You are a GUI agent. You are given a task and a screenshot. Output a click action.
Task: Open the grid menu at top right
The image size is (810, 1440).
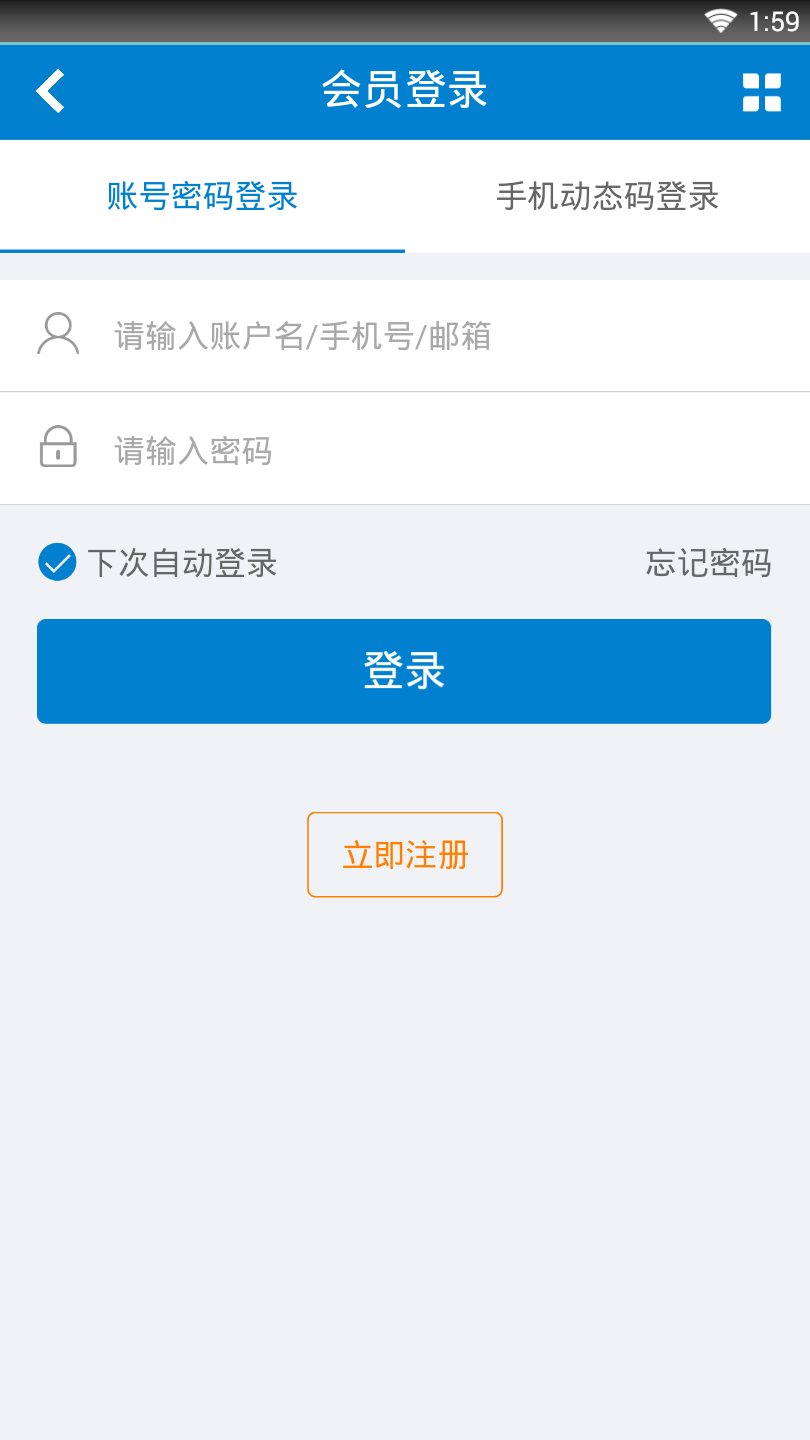(761, 91)
